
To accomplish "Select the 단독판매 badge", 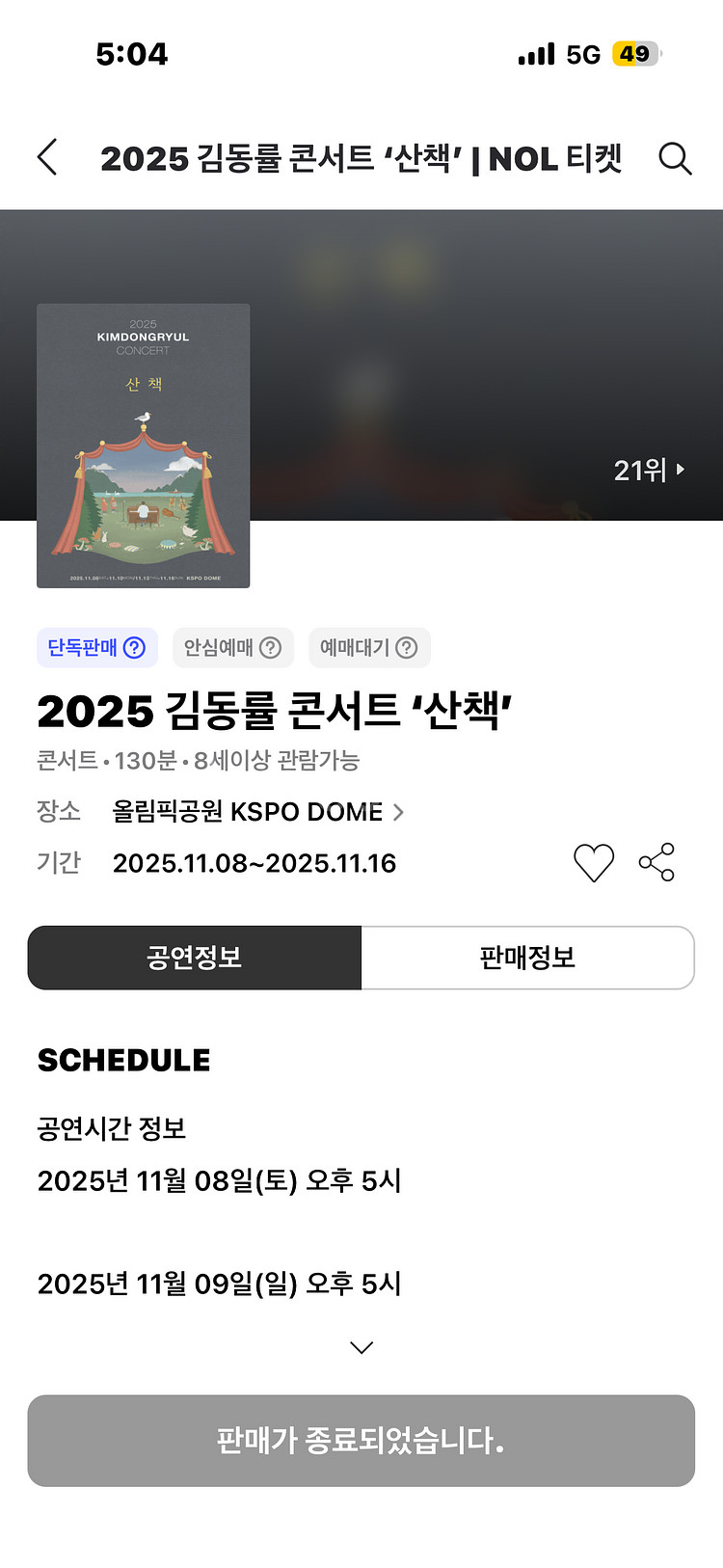I will pos(96,647).
